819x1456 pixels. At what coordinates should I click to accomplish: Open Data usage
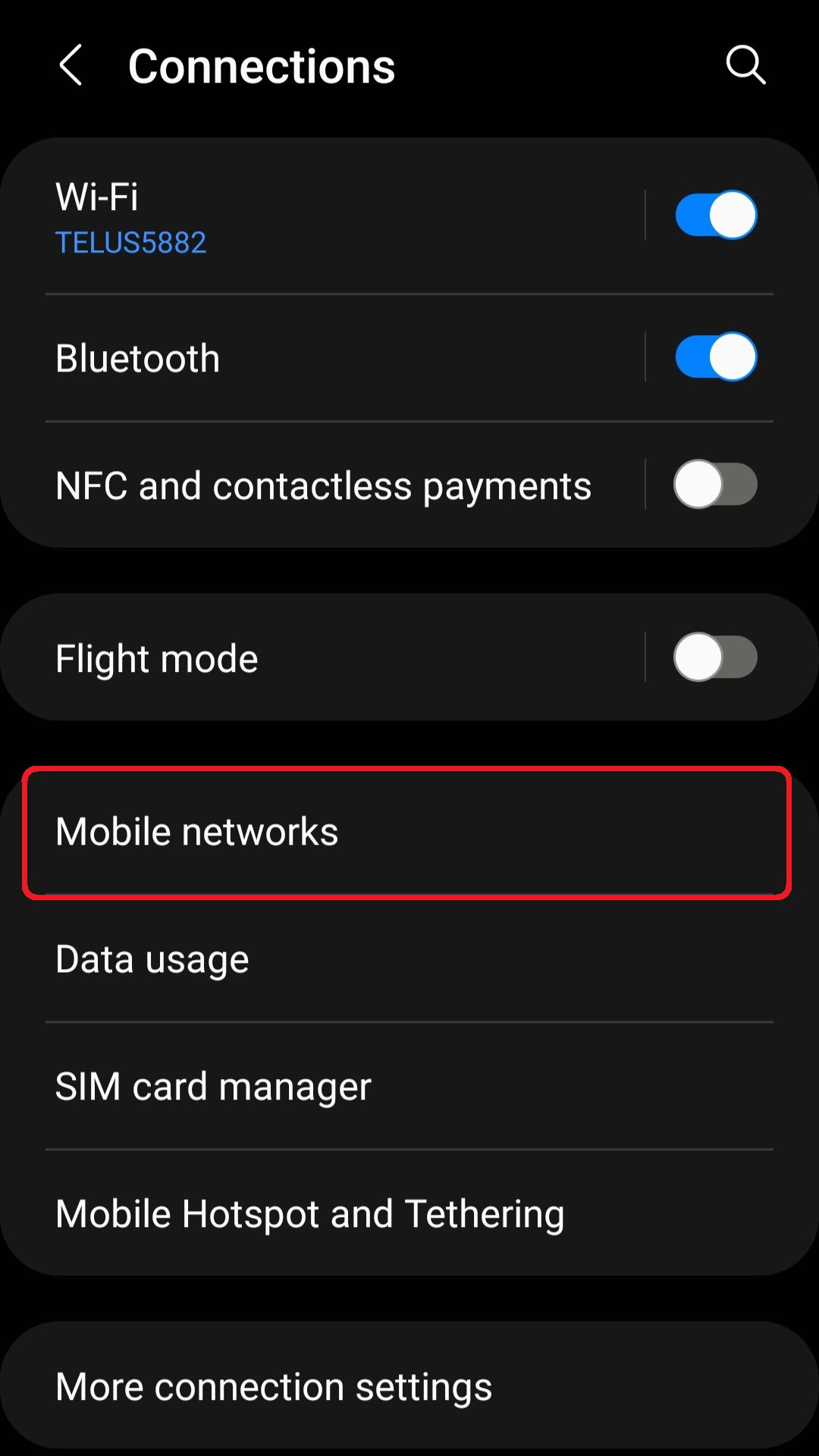[409, 959]
